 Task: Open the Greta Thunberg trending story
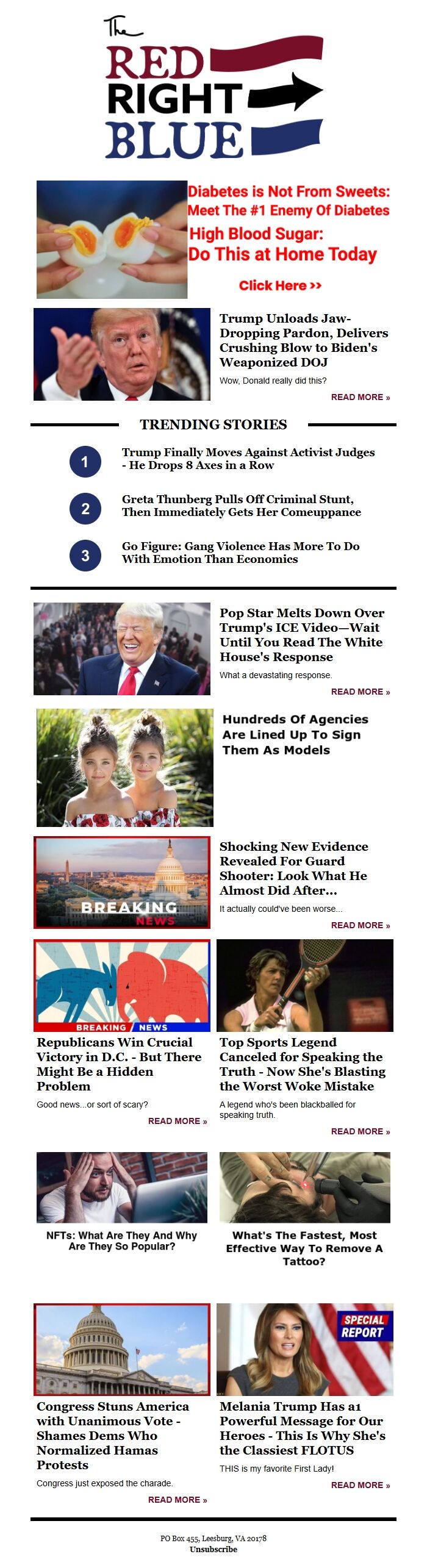pos(241,506)
